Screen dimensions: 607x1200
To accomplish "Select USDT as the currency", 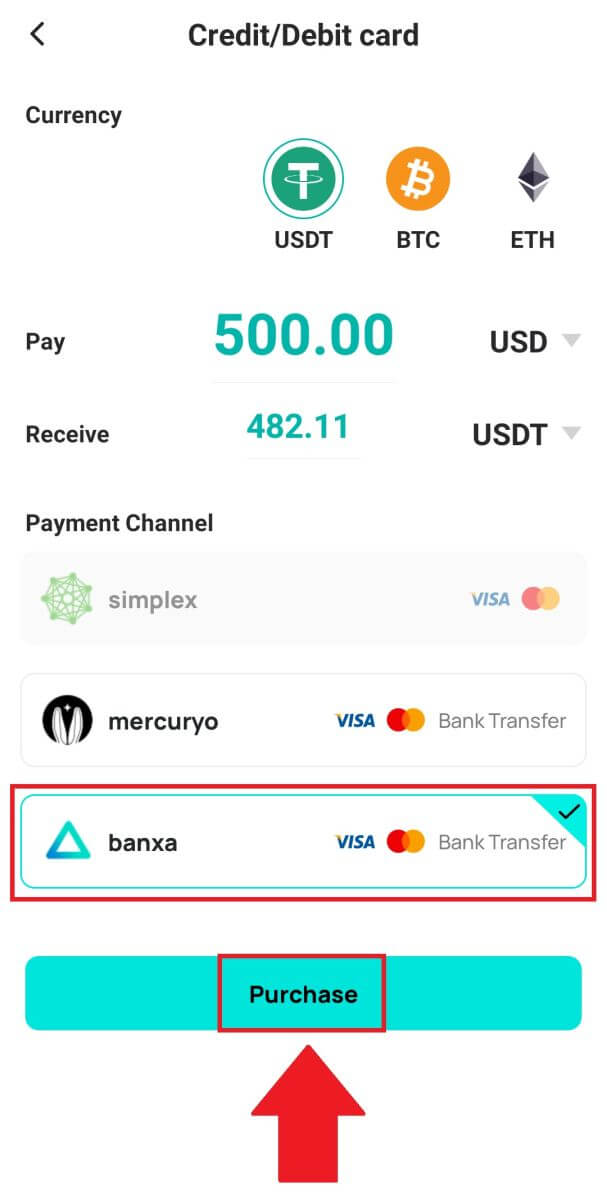I will click(303, 182).
